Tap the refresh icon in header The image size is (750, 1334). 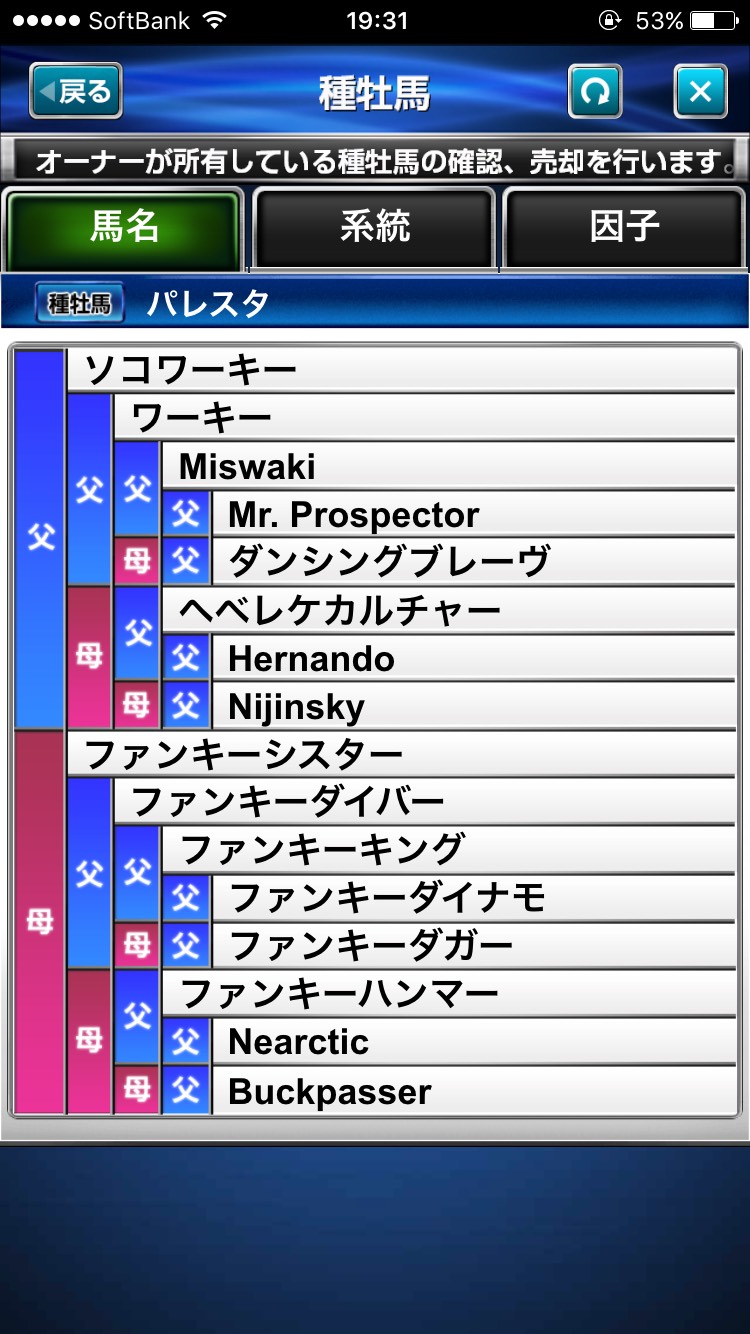coord(595,92)
